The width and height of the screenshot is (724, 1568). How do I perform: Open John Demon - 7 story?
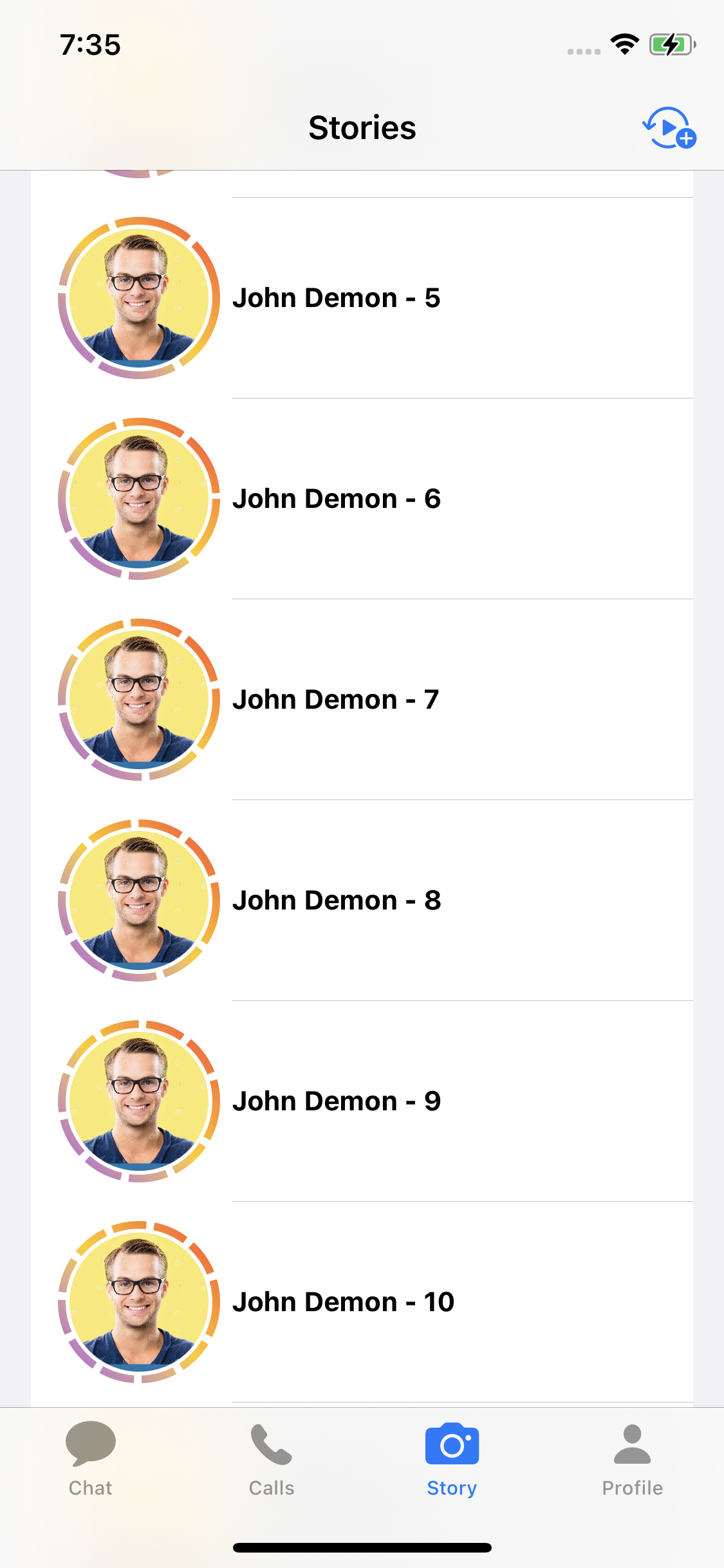tap(362, 700)
